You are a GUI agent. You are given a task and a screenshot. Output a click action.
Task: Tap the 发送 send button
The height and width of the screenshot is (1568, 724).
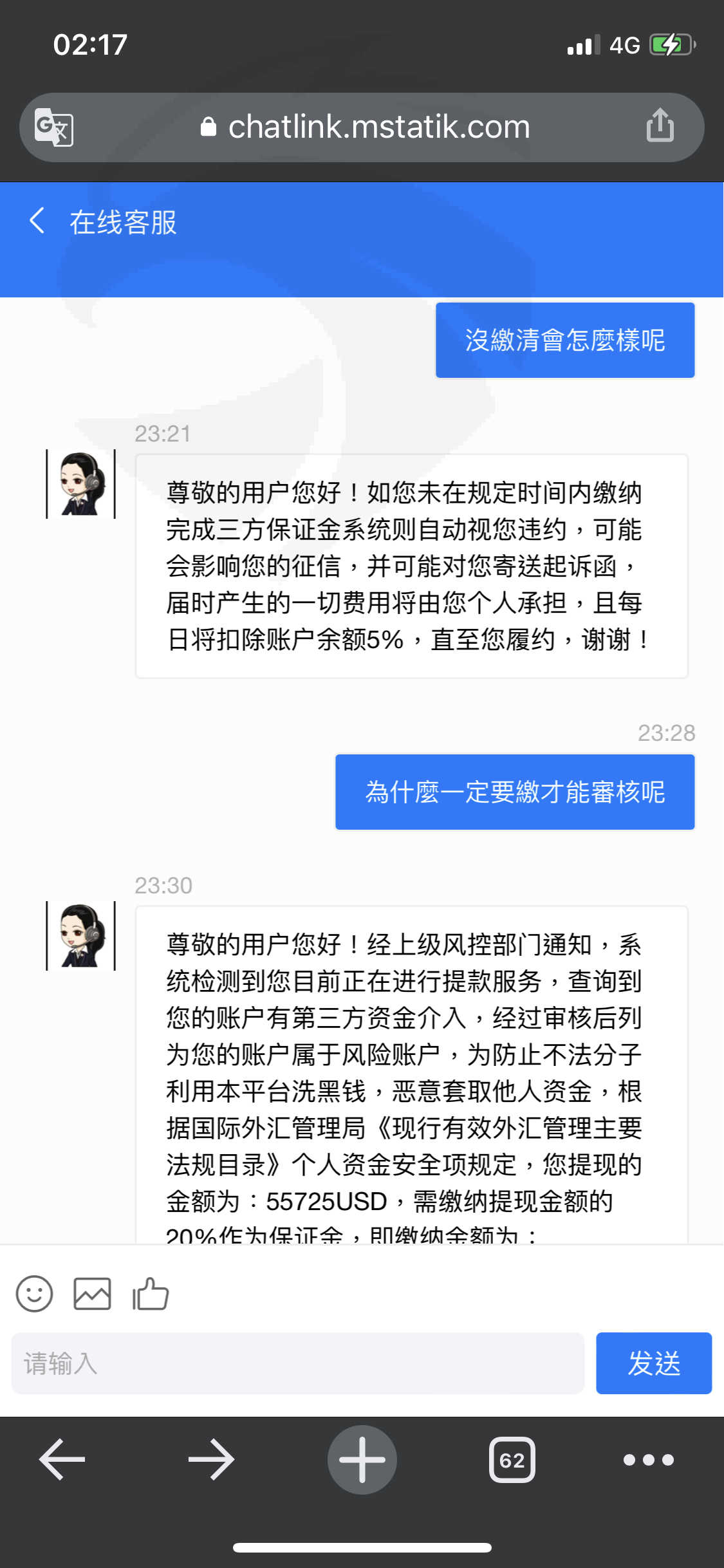pyautogui.click(x=654, y=1363)
